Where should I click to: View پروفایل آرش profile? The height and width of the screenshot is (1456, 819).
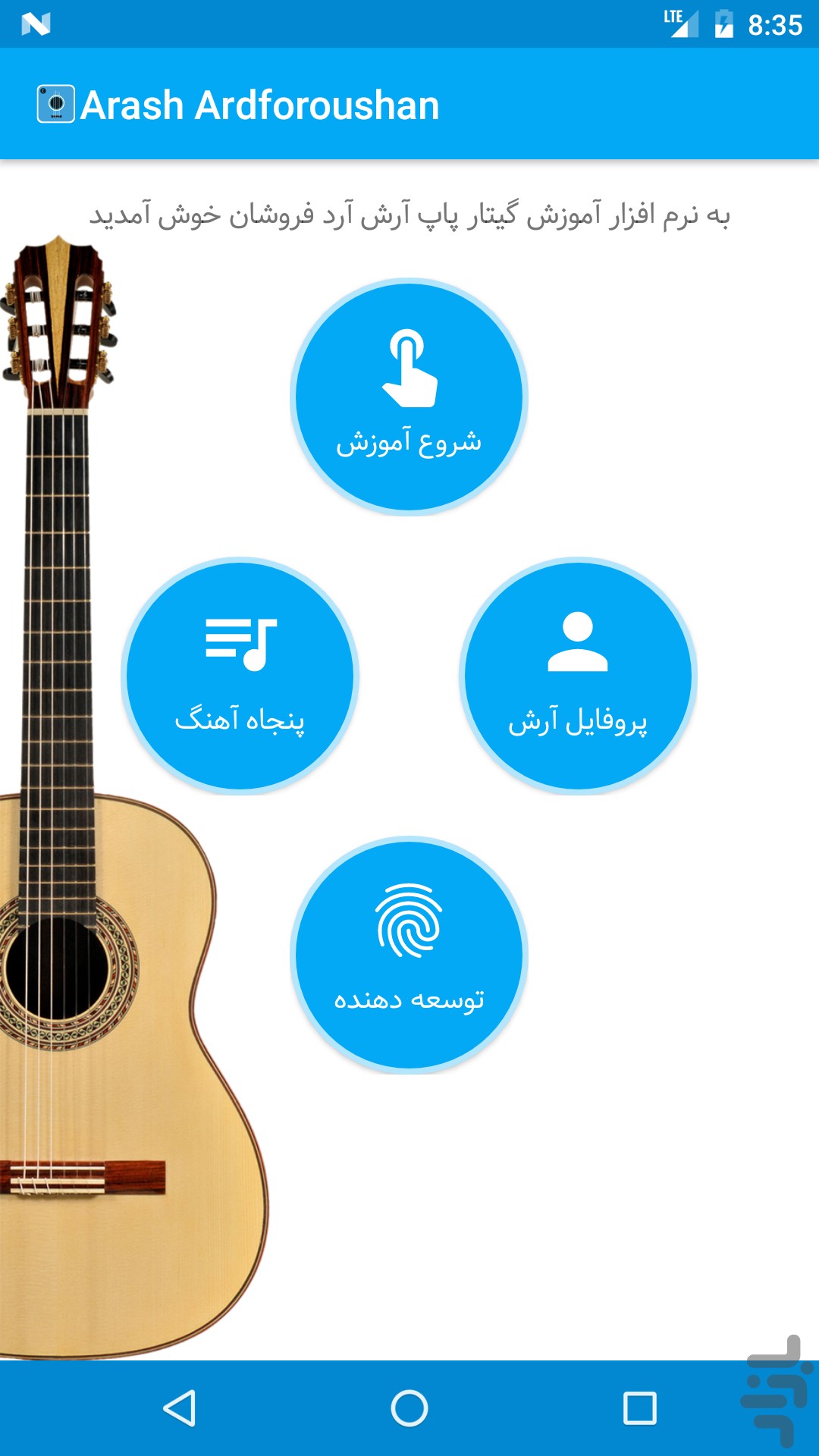(578, 676)
